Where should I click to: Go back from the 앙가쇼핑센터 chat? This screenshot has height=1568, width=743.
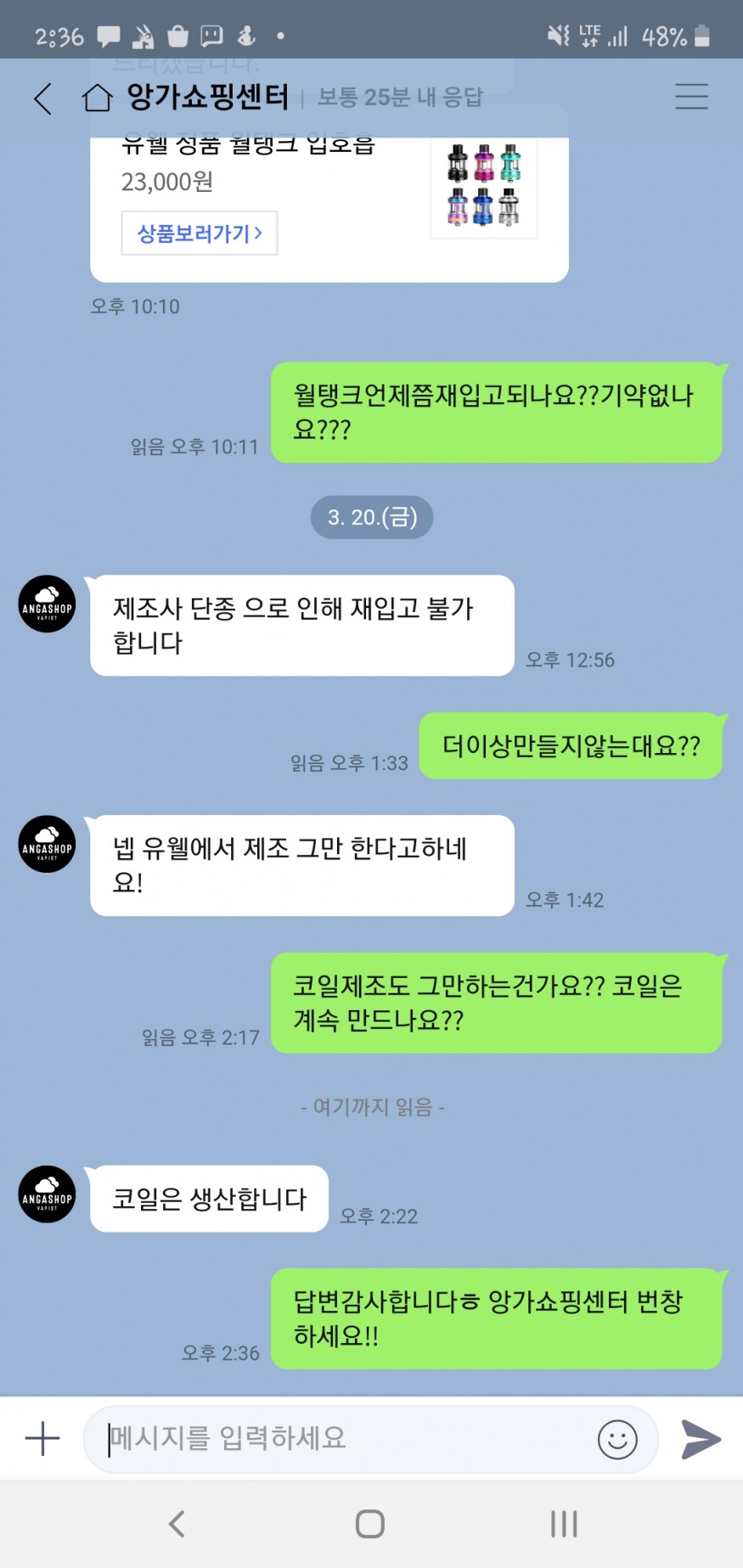point(43,98)
